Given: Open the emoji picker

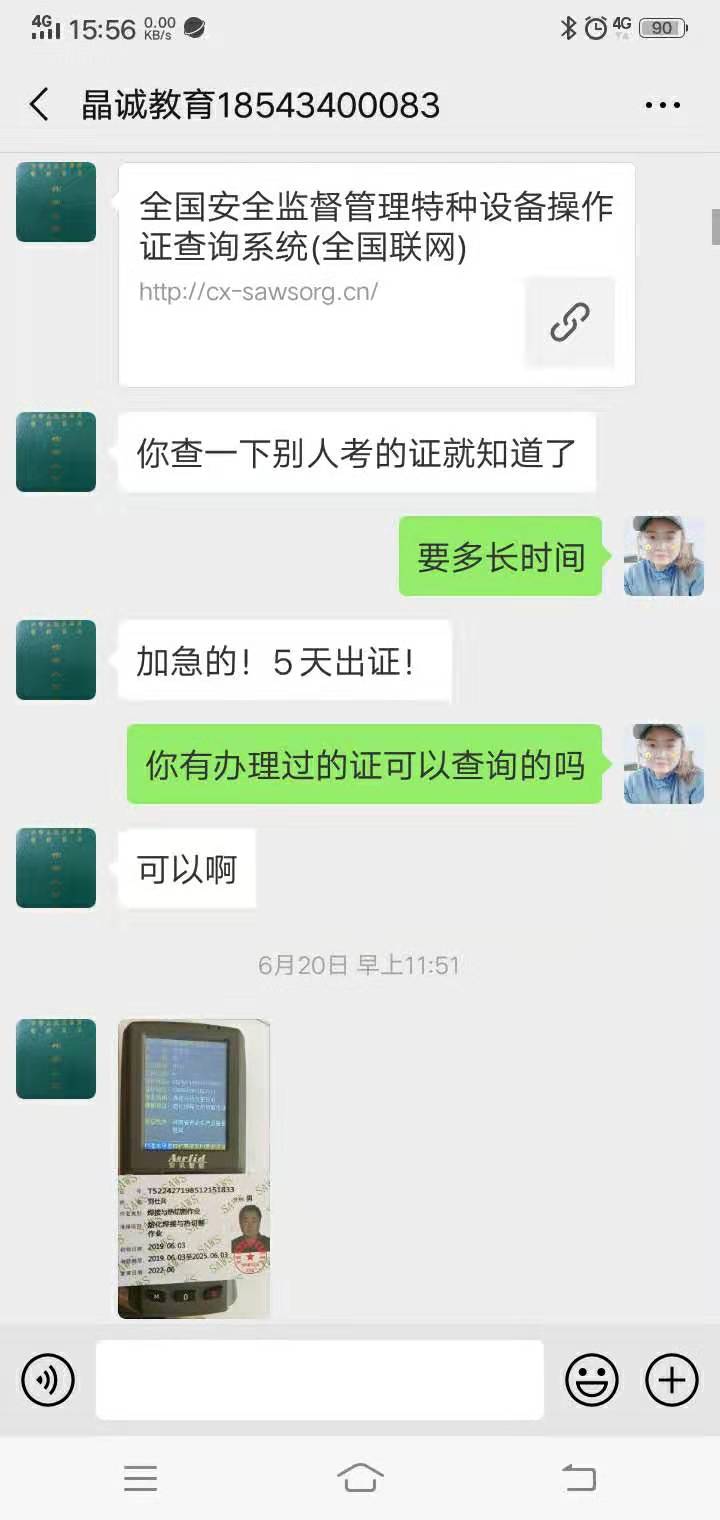Looking at the screenshot, I should coord(592,1380).
